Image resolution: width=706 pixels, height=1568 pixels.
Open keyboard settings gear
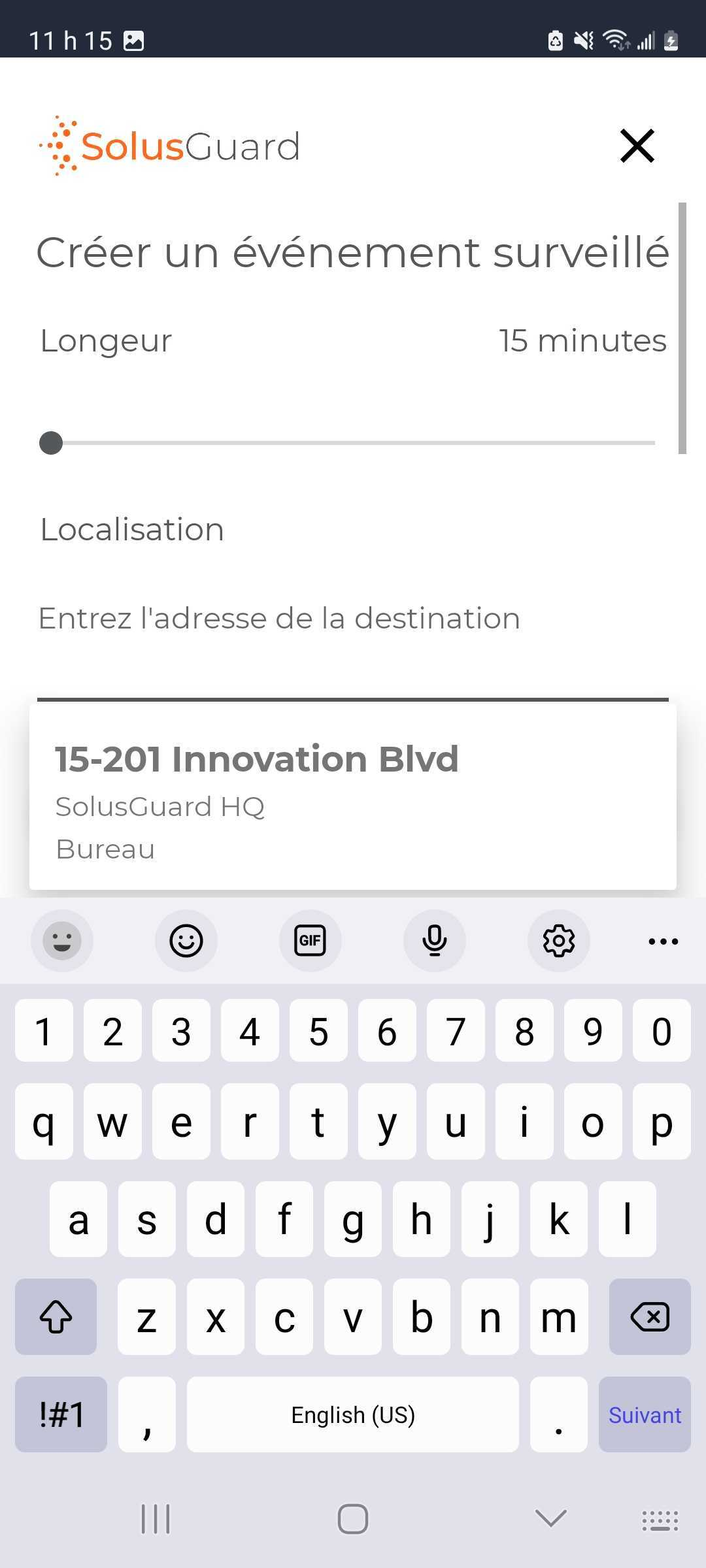559,941
